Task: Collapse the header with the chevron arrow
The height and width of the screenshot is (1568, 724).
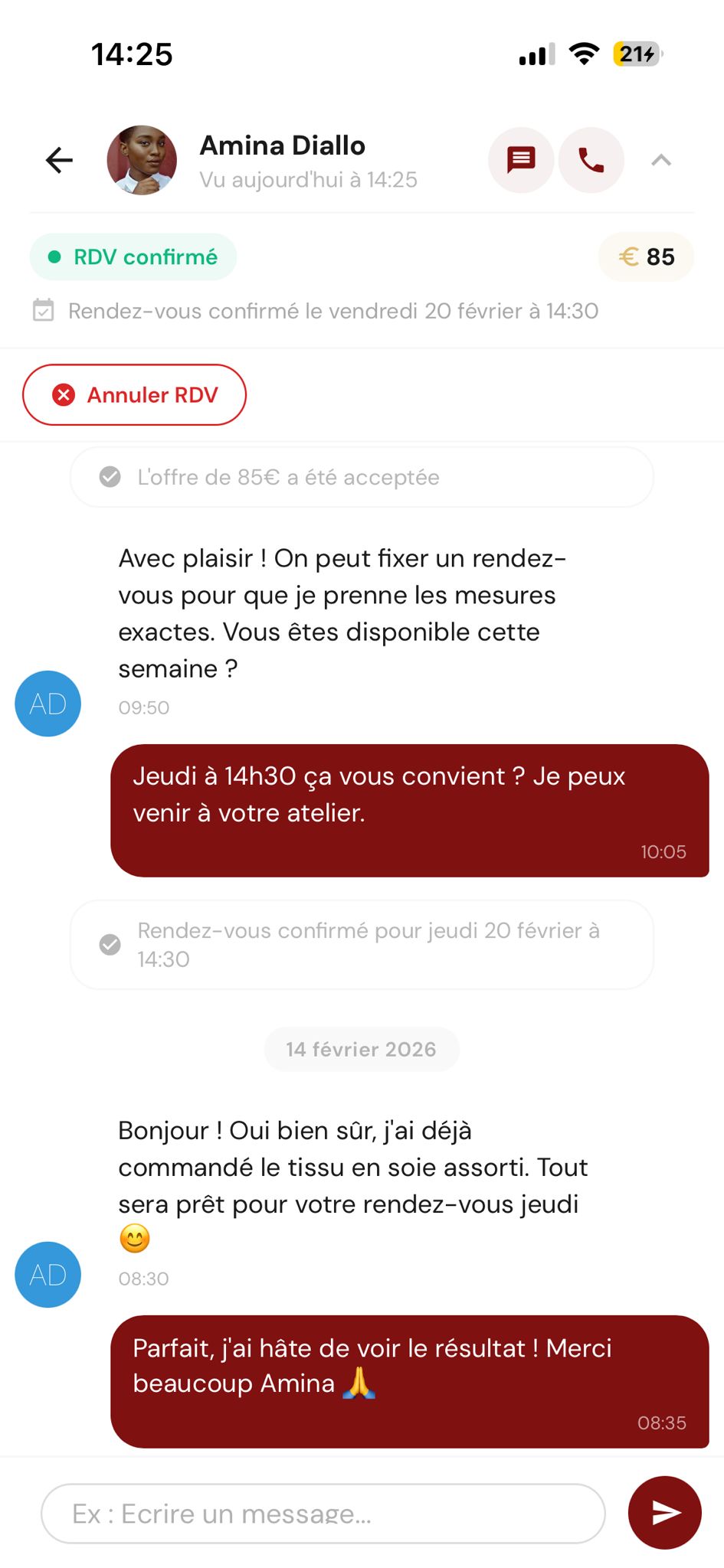Action: tap(661, 160)
